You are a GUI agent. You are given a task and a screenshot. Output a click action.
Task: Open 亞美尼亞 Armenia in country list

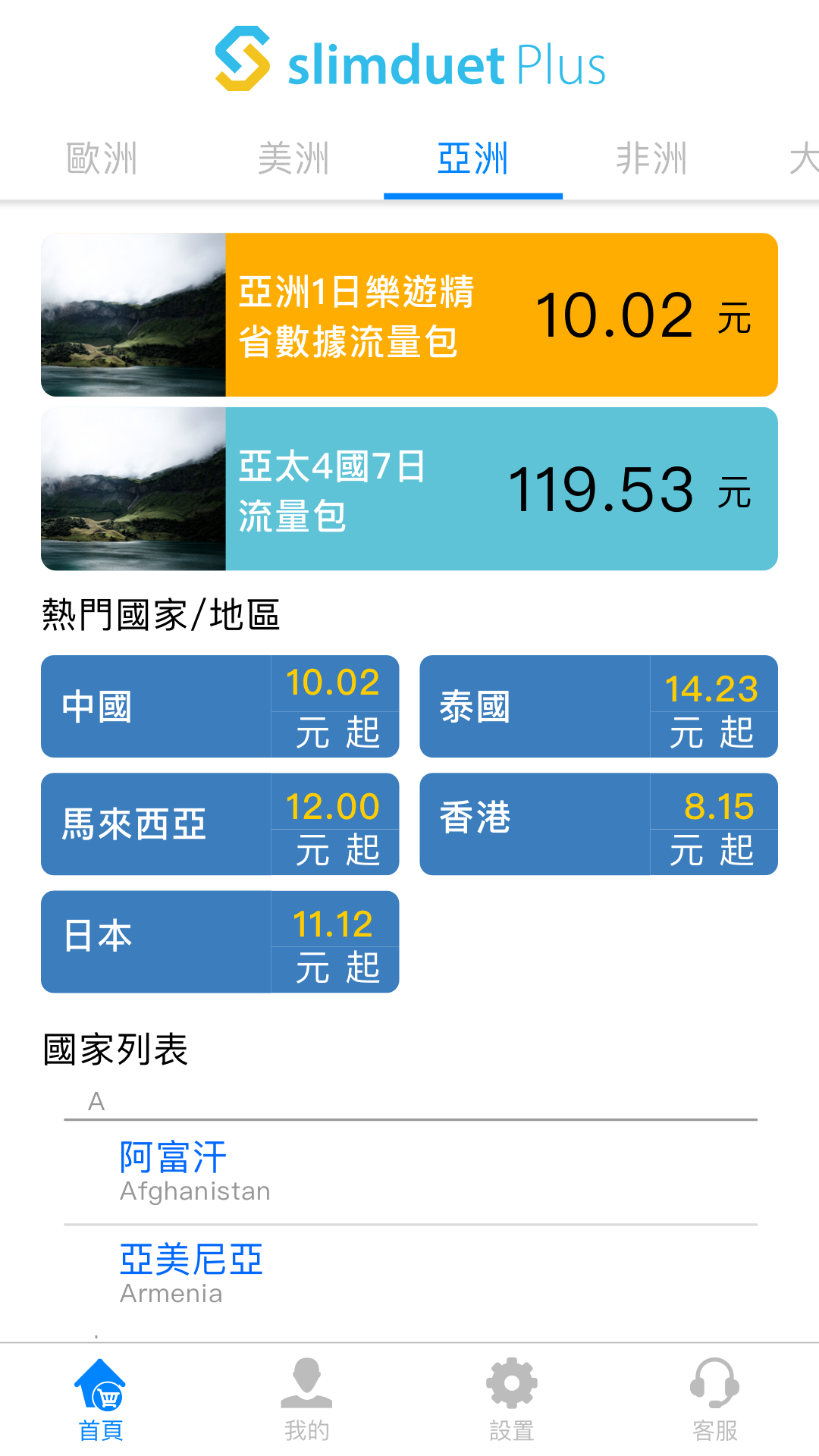point(191,1273)
